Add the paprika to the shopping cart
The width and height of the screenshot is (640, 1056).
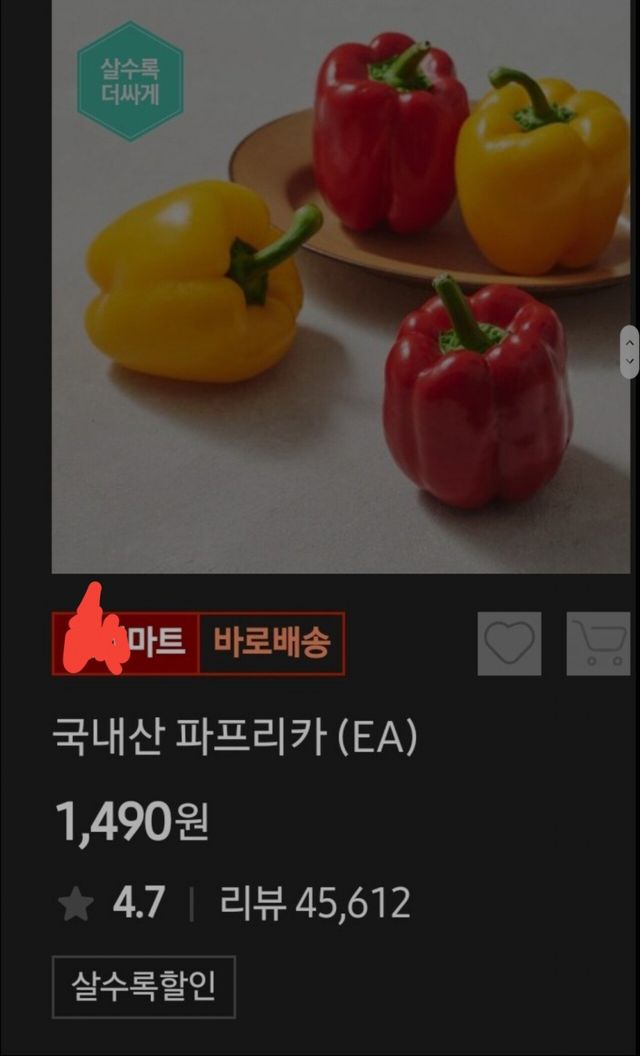[x=599, y=643]
